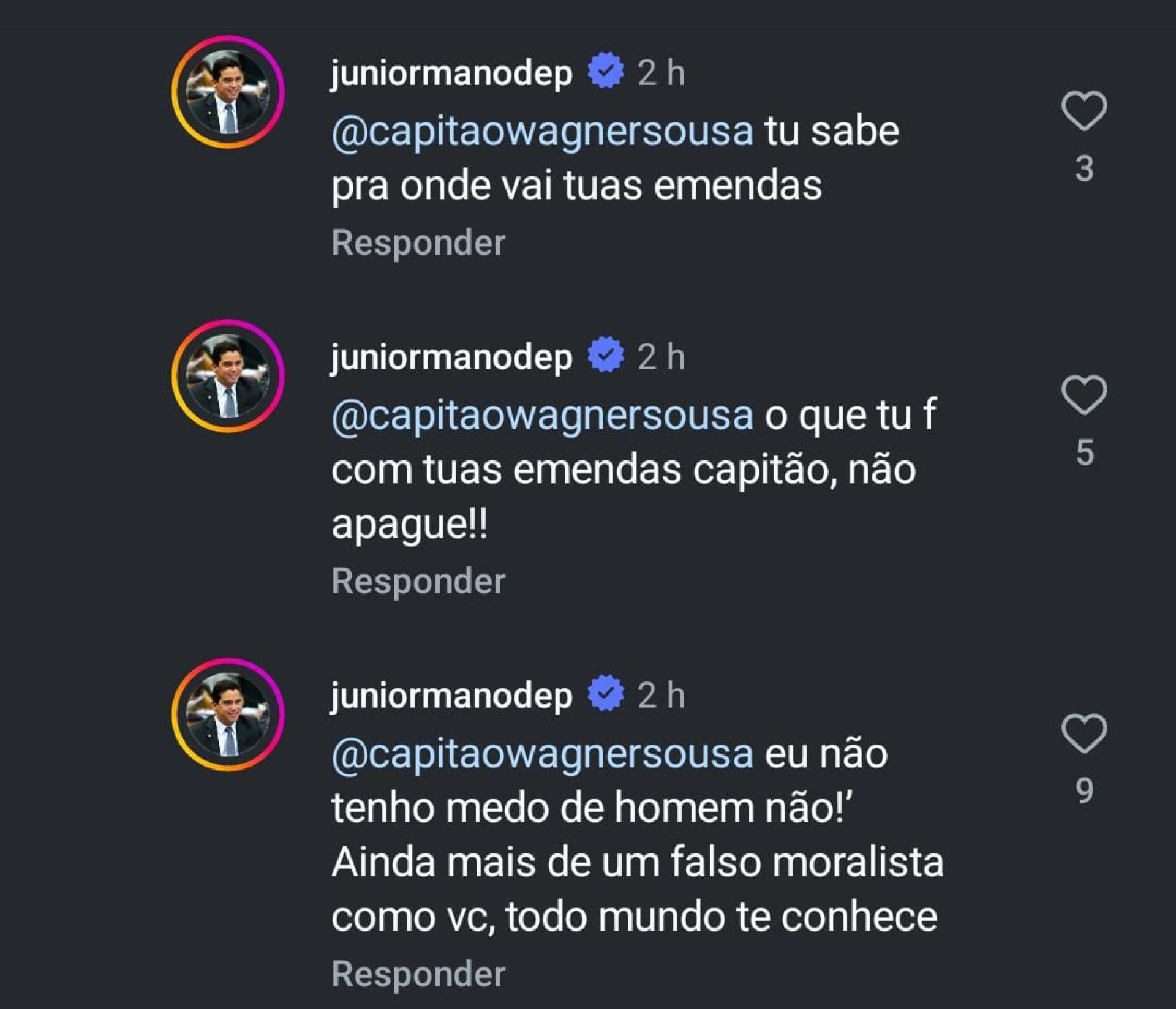Open @capitaowagnersousa mention in first comment
This screenshot has height=1009, width=1176.
[542, 132]
